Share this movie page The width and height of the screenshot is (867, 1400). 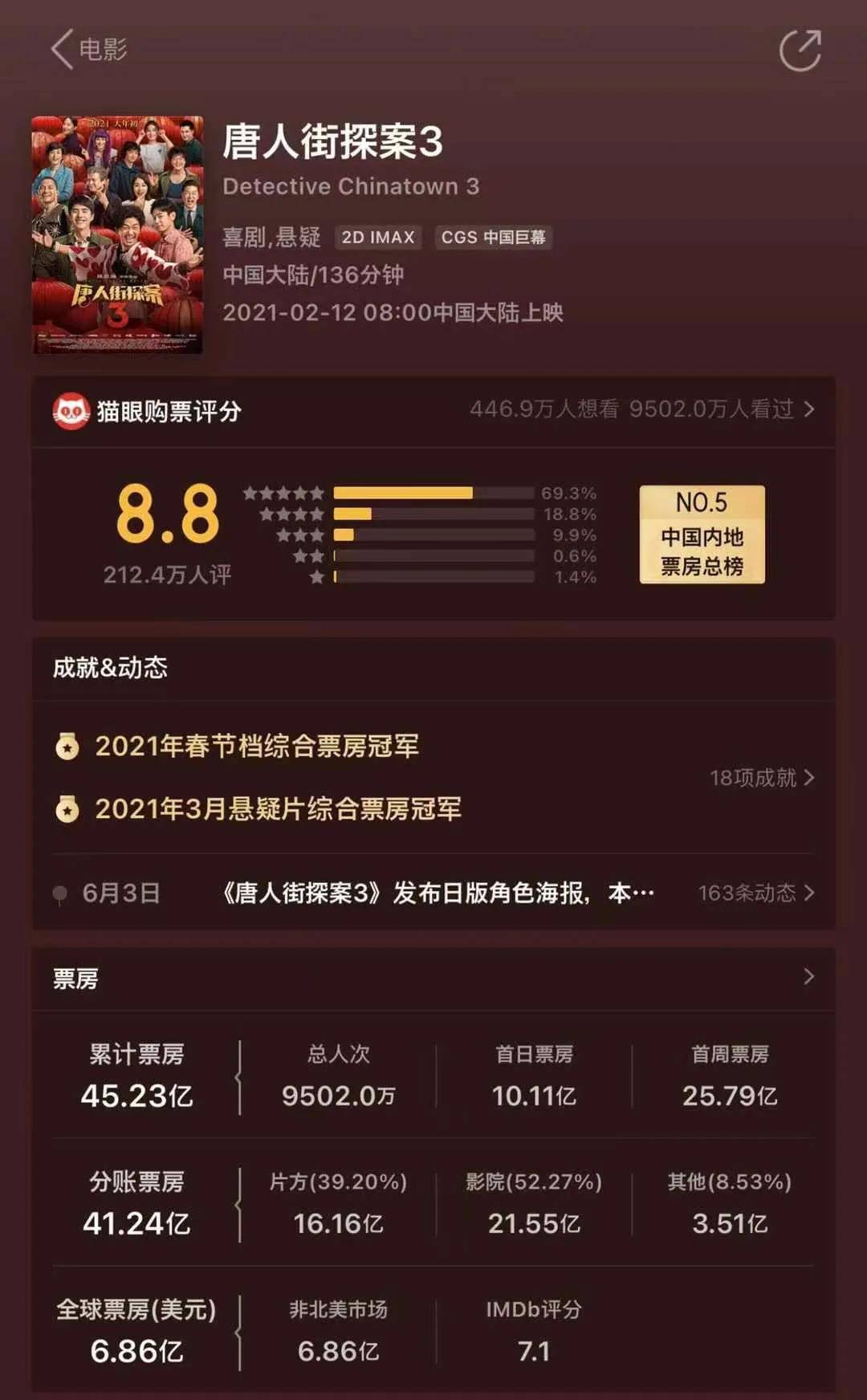[800, 50]
